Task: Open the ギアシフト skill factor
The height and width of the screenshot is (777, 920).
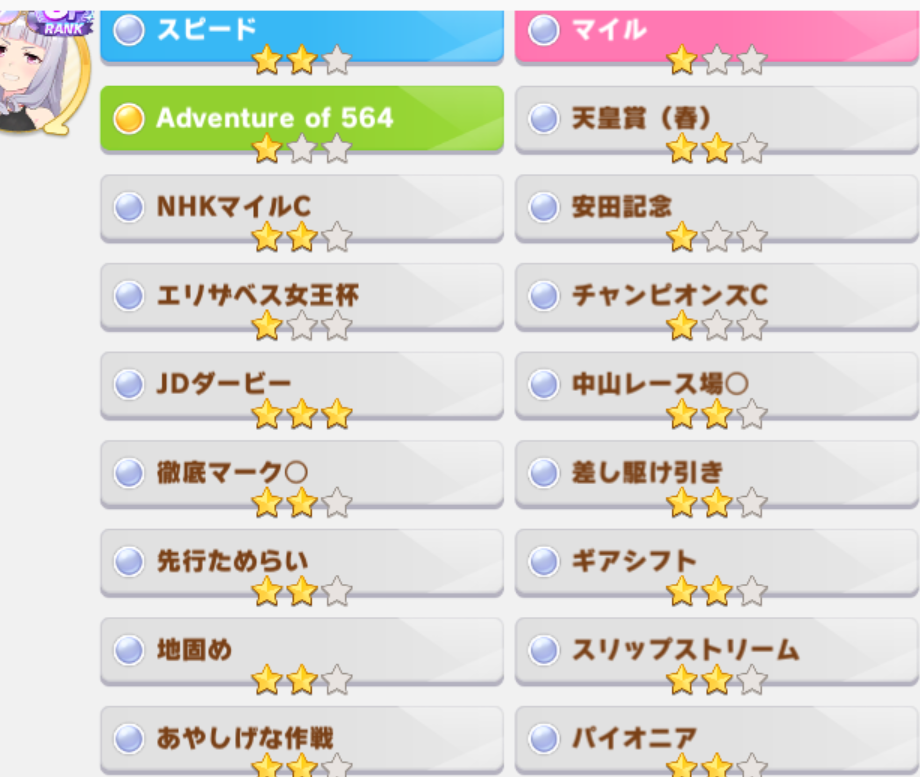Action: pos(716,561)
